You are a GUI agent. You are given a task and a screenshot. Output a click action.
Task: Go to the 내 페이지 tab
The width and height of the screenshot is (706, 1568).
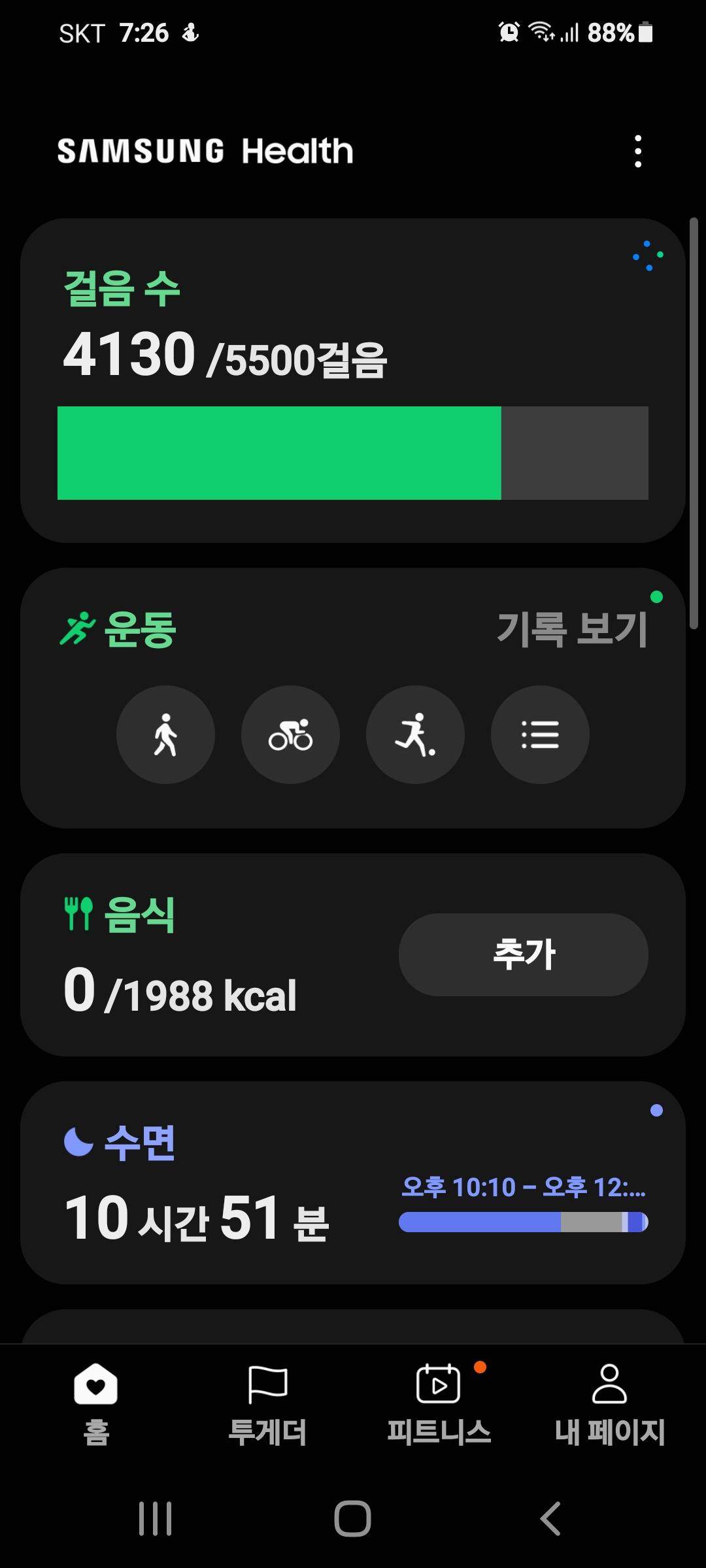coord(609,1403)
